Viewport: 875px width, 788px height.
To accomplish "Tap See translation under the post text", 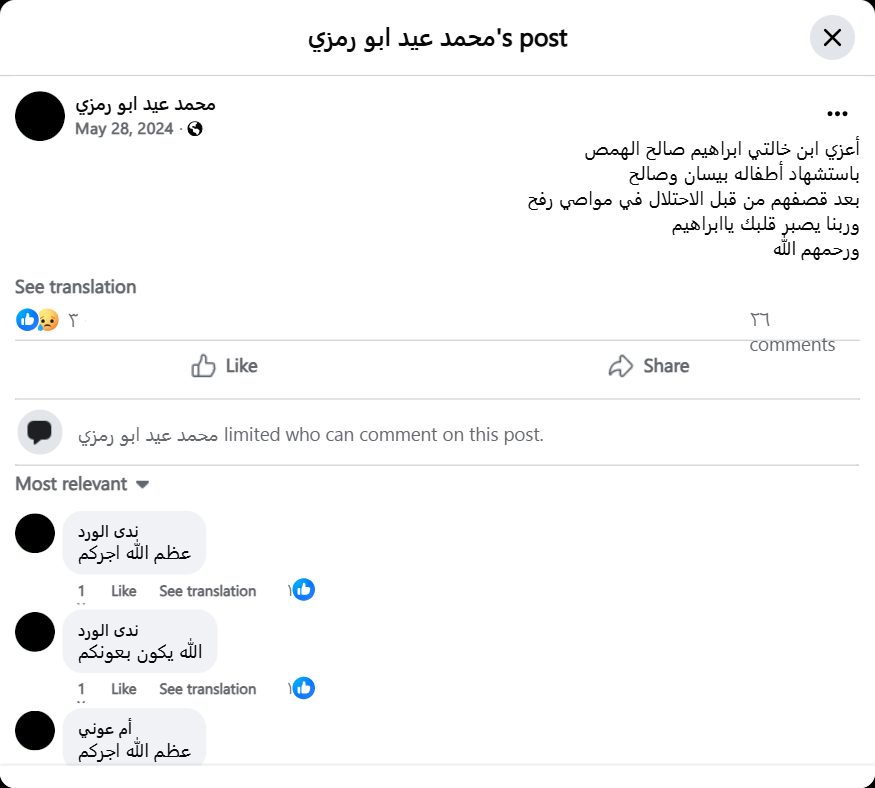I will [x=75, y=287].
